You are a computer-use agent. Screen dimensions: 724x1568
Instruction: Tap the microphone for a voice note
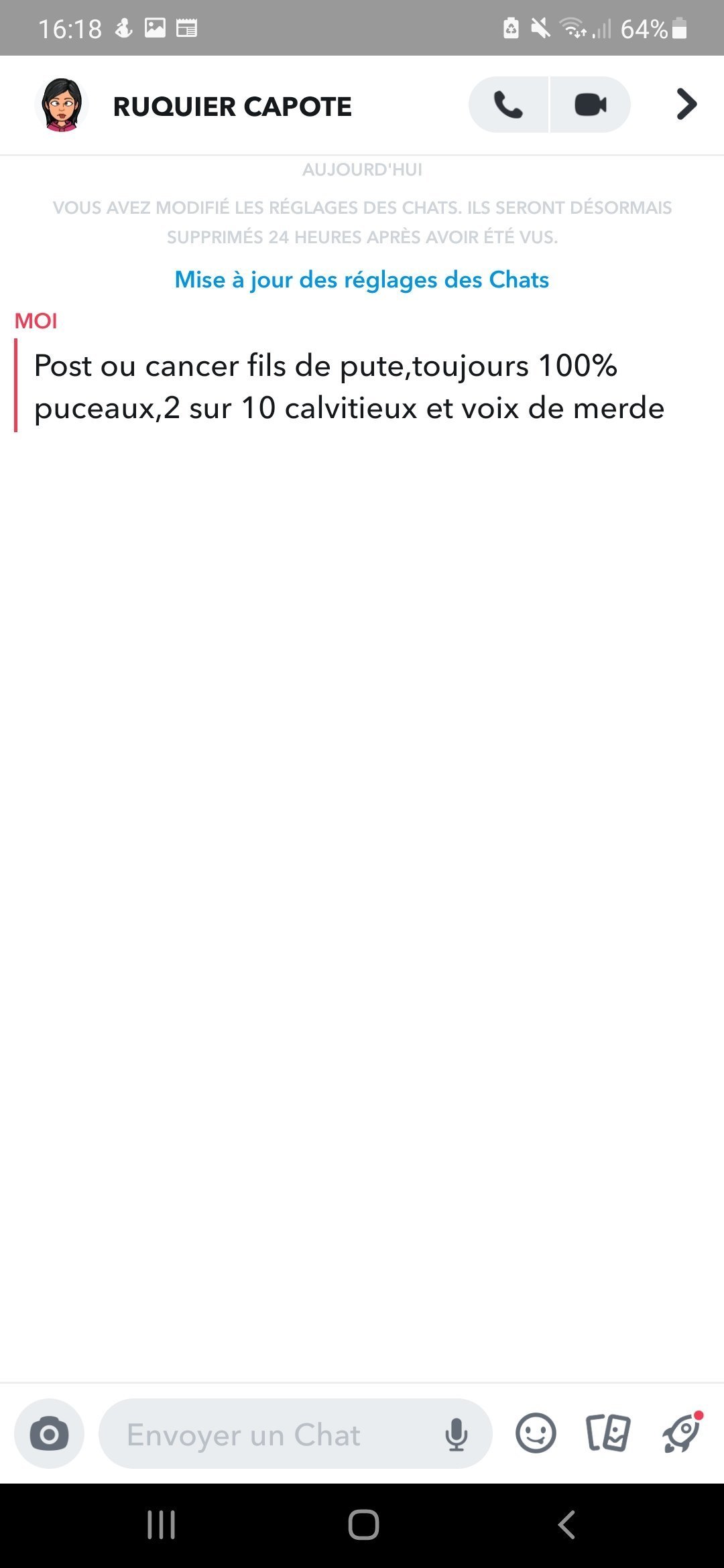click(x=457, y=1434)
